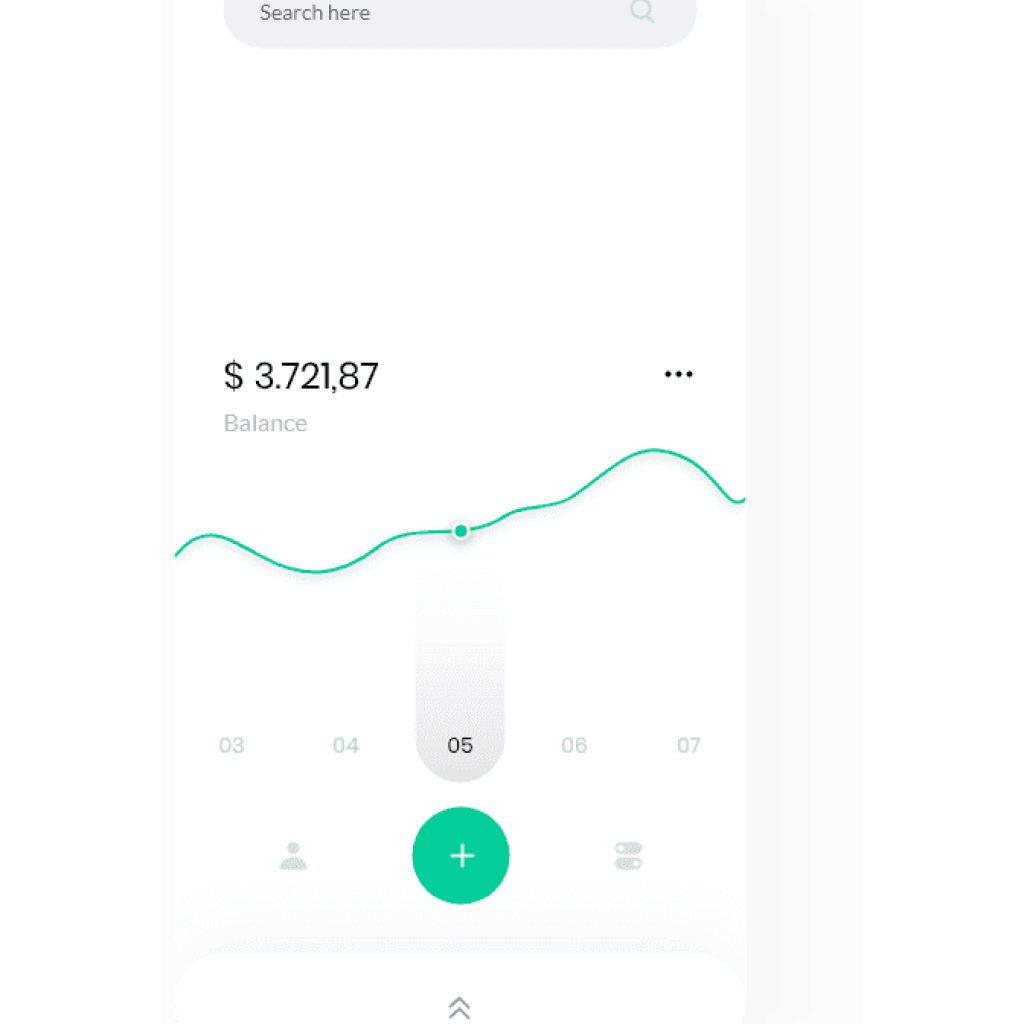Select day 07 on the chart
1024x1024 pixels.
[x=689, y=745]
